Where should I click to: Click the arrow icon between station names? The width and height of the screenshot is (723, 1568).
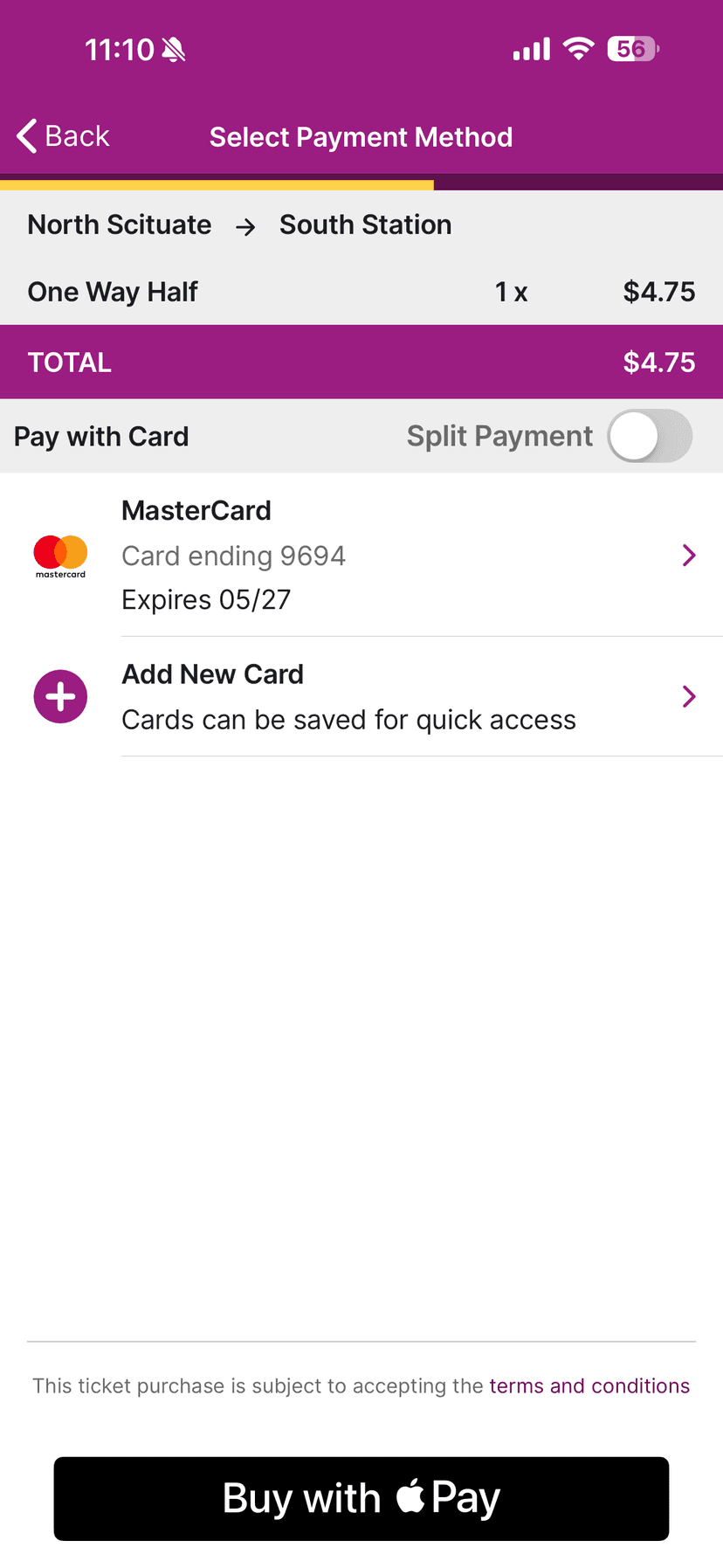[245, 227]
